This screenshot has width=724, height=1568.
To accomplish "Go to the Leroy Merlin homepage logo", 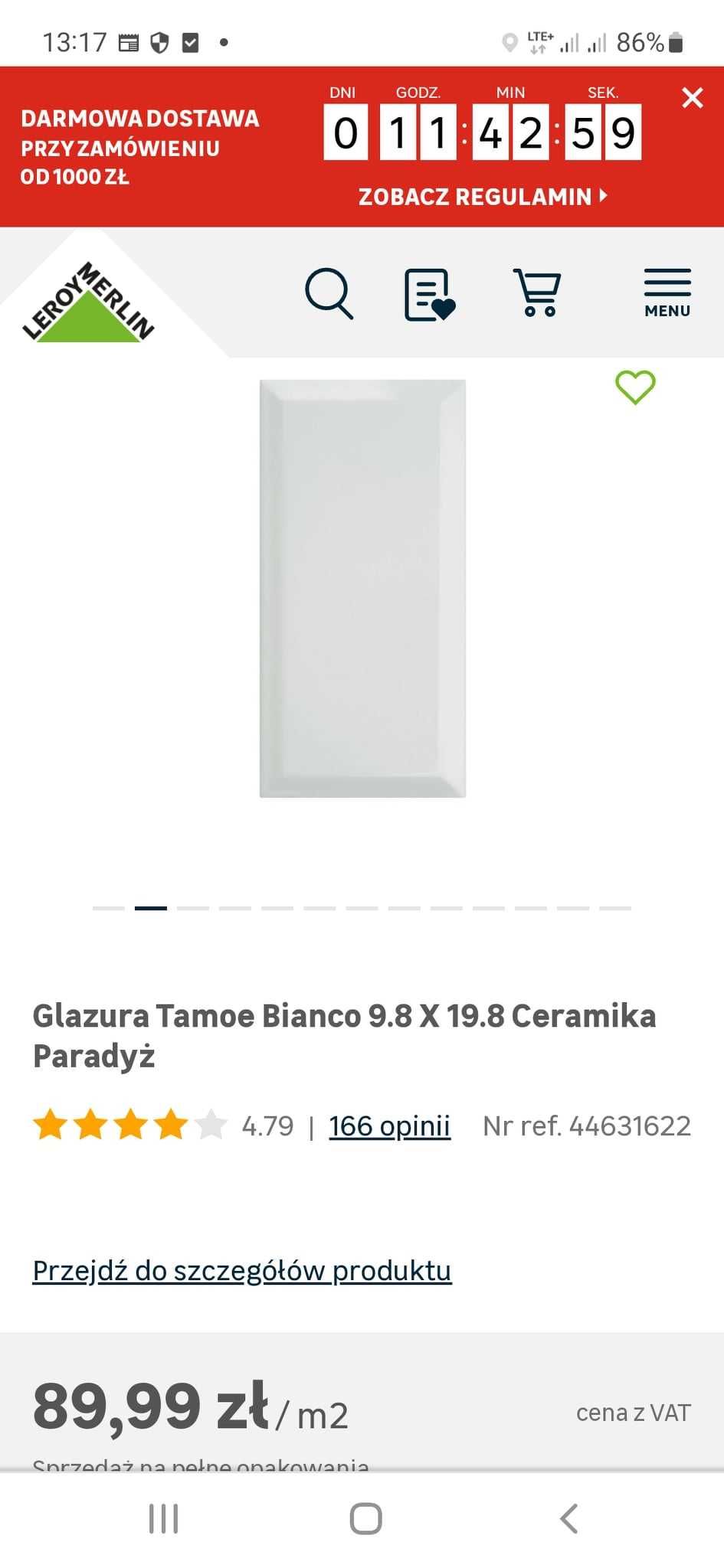I will (88, 303).
